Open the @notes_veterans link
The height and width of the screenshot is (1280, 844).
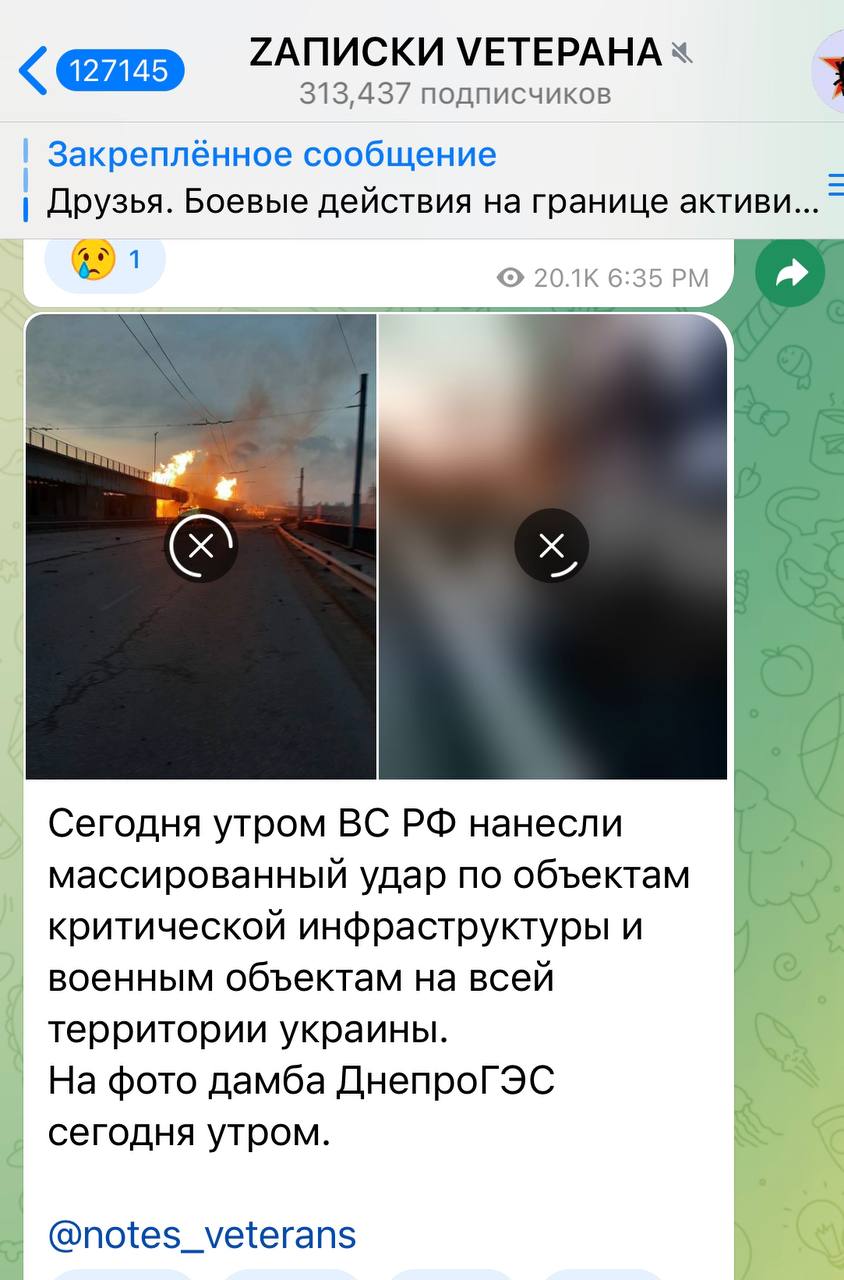coord(201,1235)
